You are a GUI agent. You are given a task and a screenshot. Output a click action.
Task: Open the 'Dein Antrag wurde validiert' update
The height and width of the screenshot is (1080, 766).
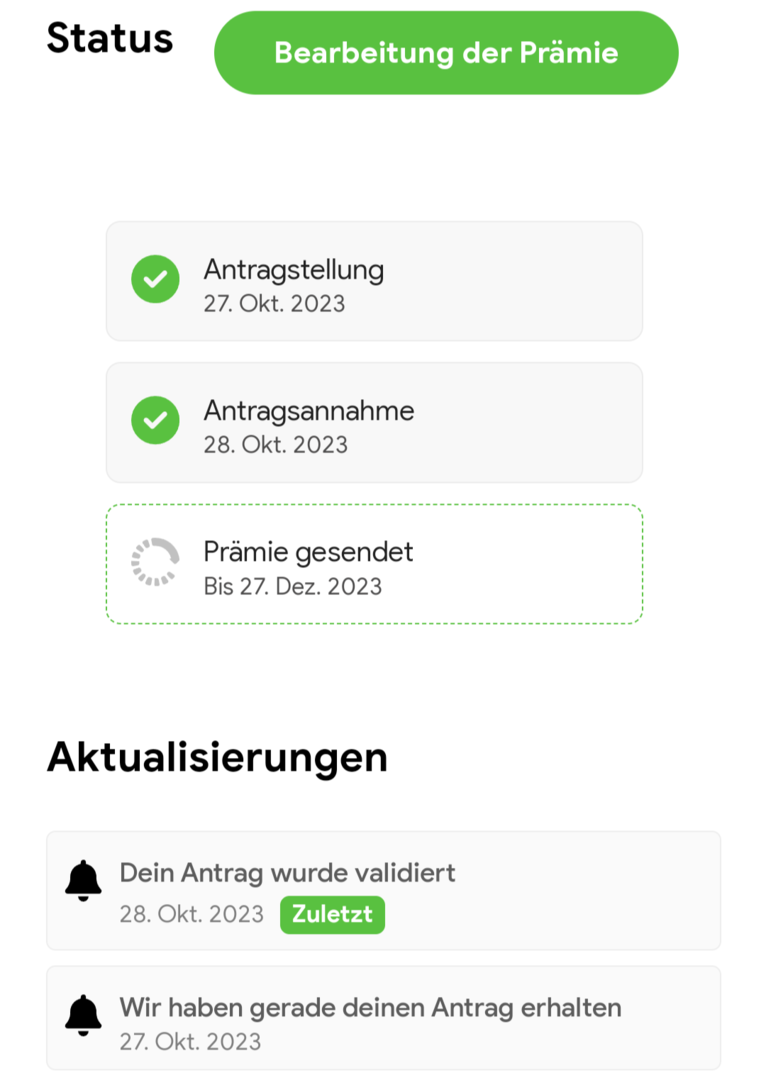coord(384,891)
